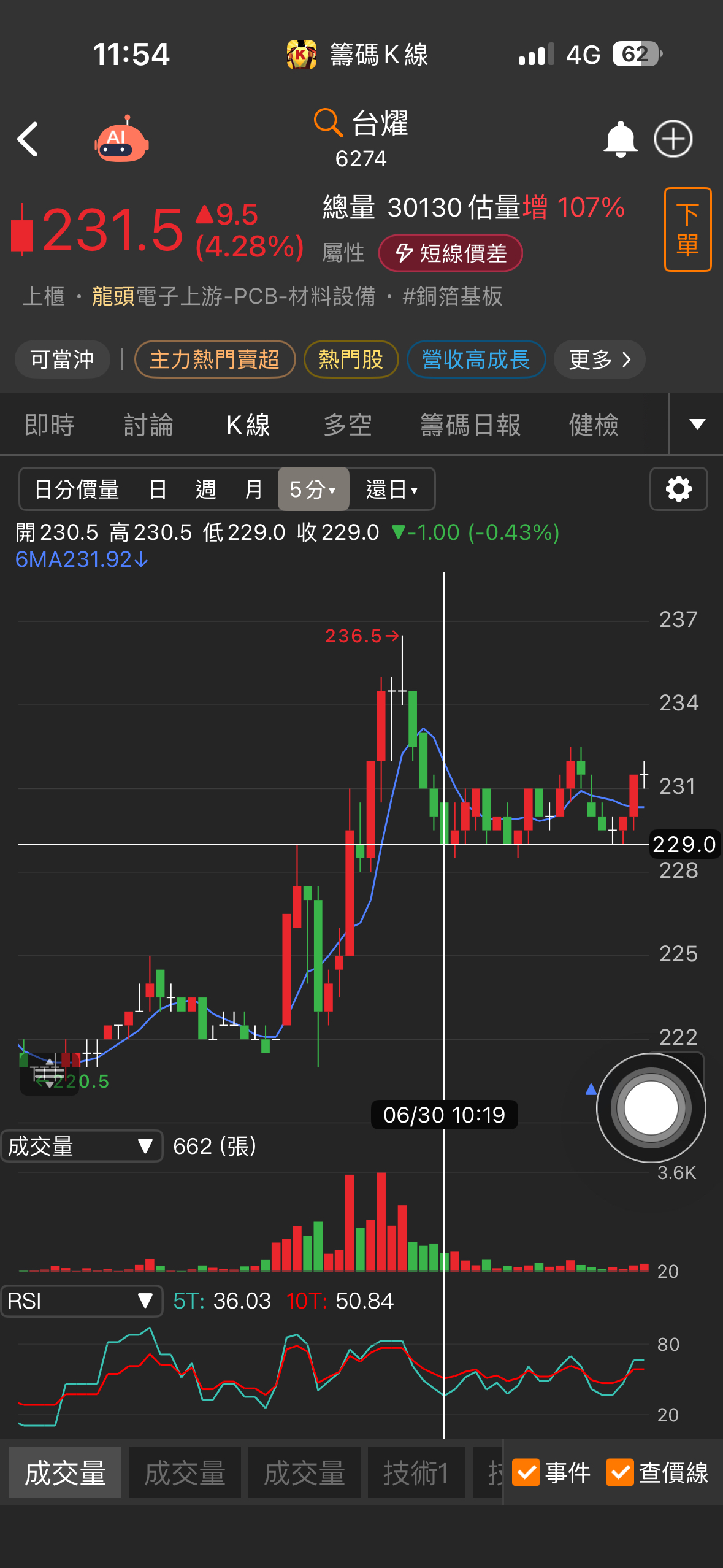
Task: Open the price alert bell
Action: point(620,139)
